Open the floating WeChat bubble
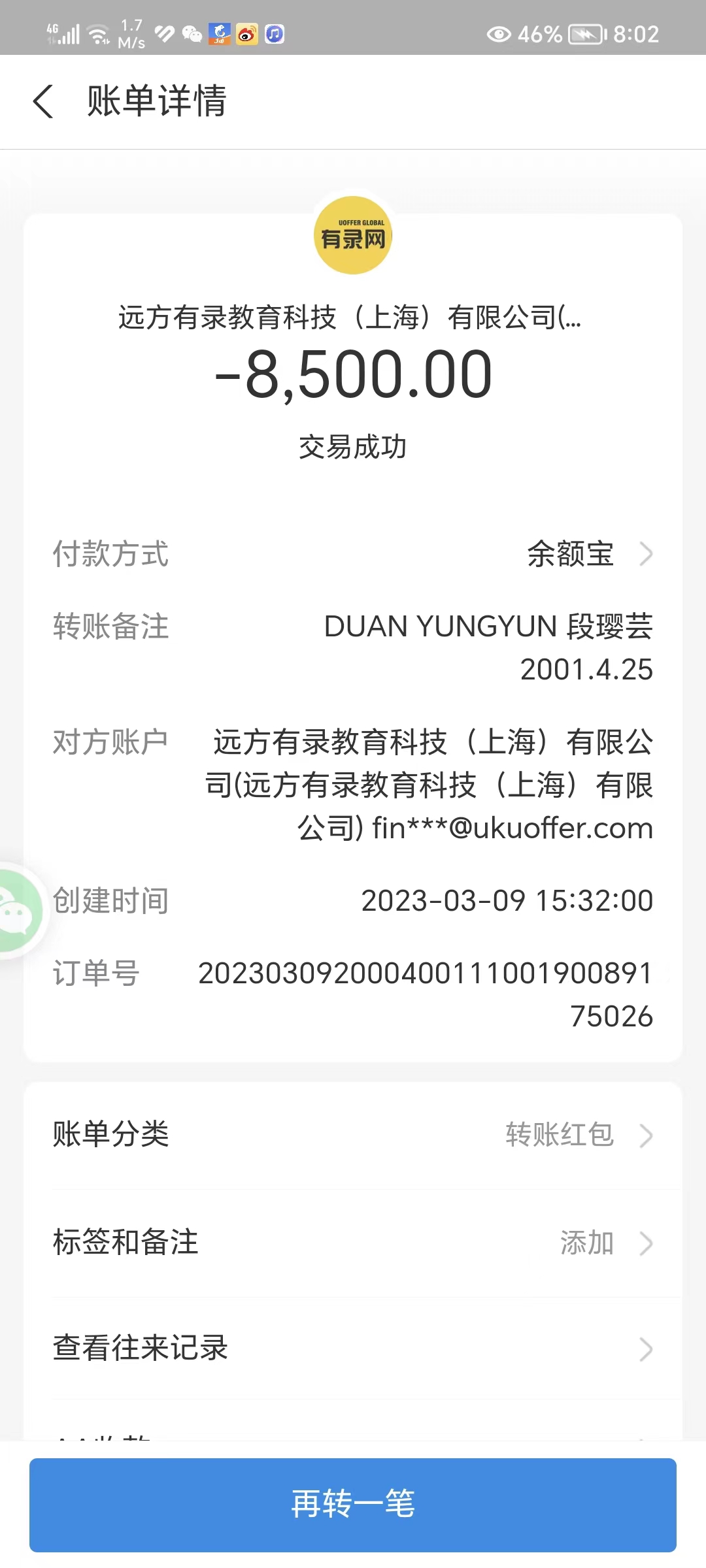The width and height of the screenshot is (706, 1568). pyautogui.click(x=16, y=911)
